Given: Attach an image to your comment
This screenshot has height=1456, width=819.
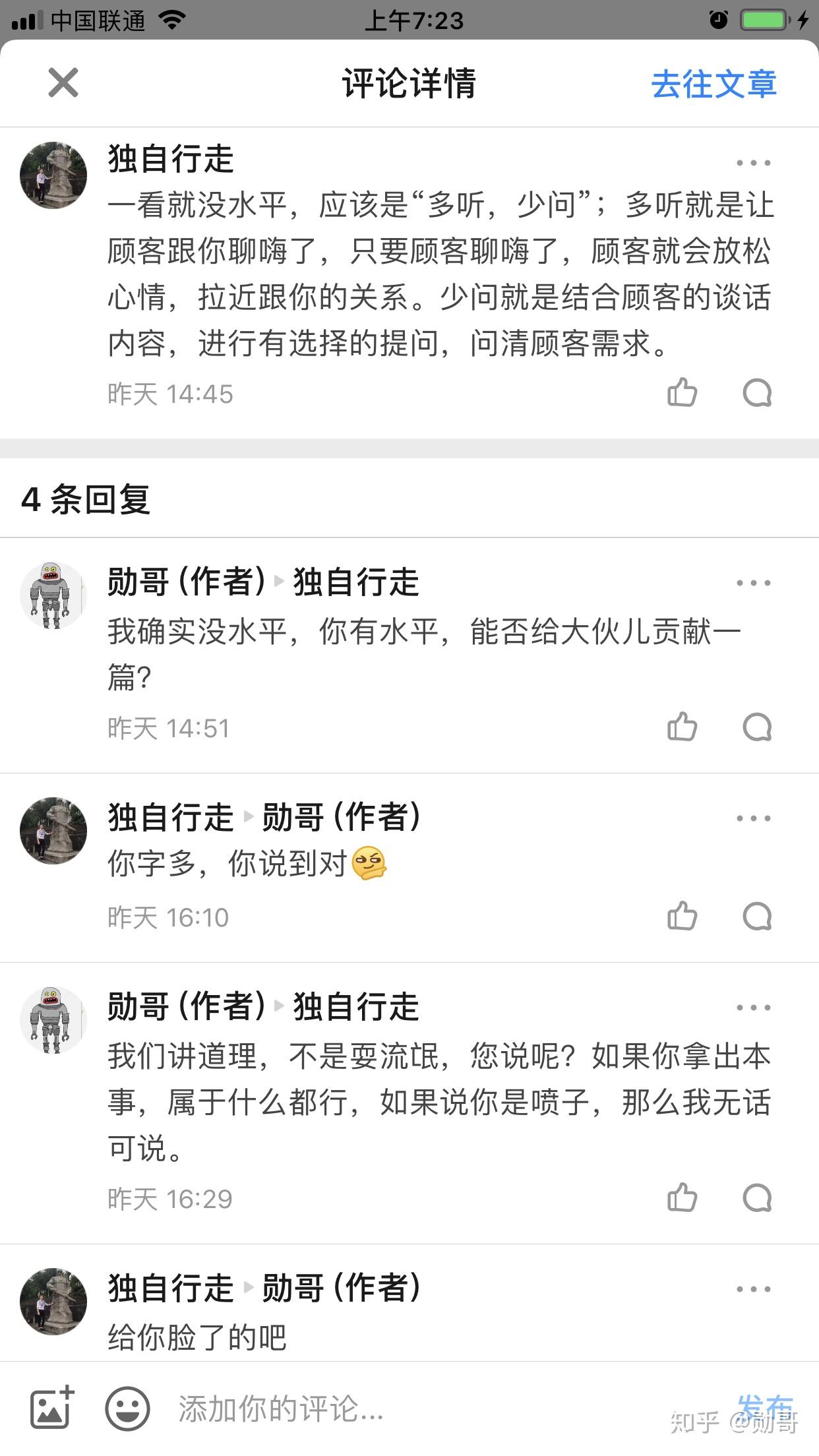Looking at the screenshot, I should (52, 1408).
